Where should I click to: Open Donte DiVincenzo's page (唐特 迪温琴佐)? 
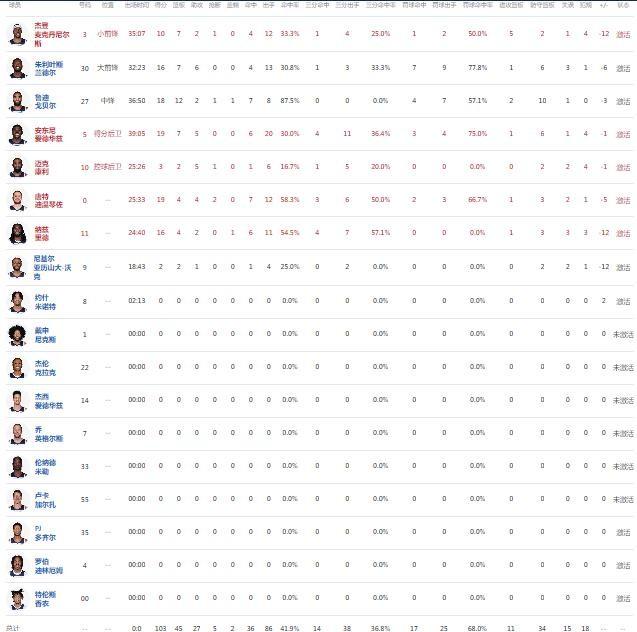coord(48,200)
